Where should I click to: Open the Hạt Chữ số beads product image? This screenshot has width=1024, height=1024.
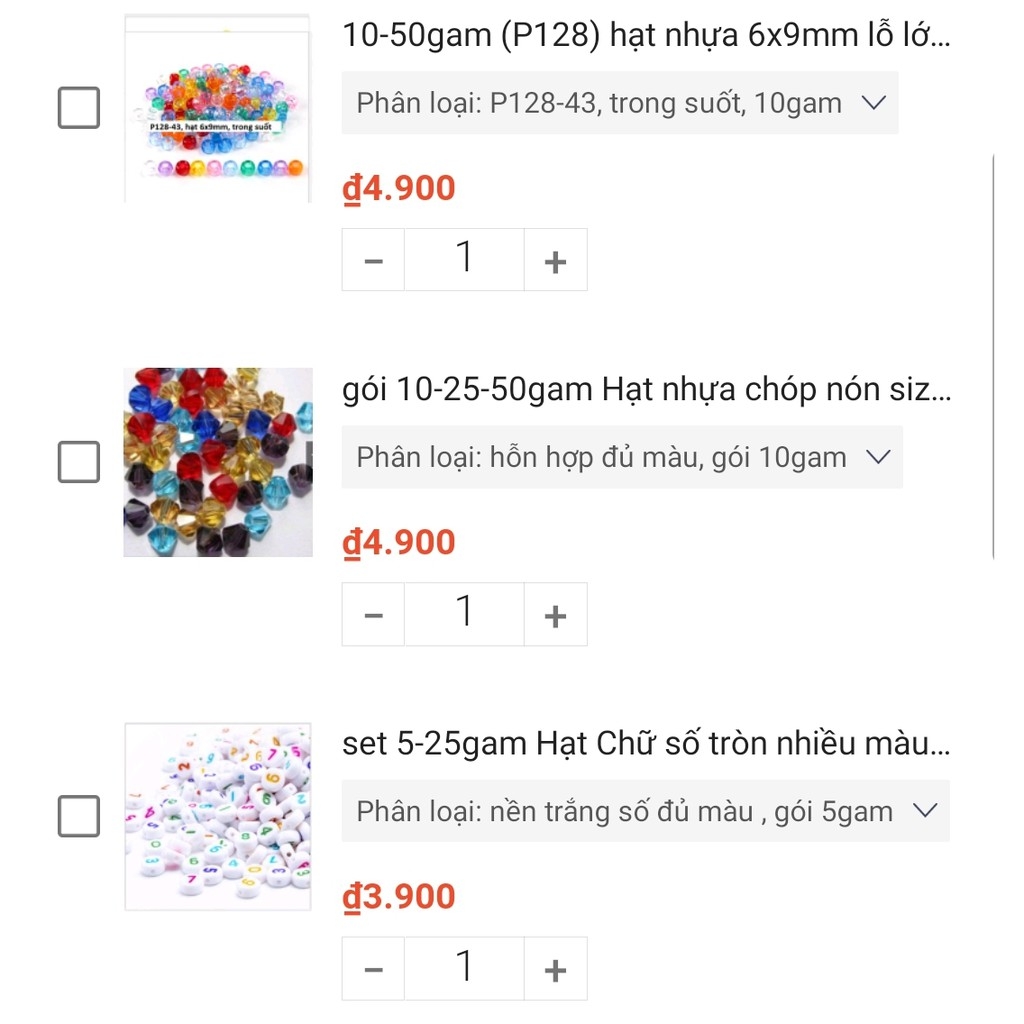218,816
